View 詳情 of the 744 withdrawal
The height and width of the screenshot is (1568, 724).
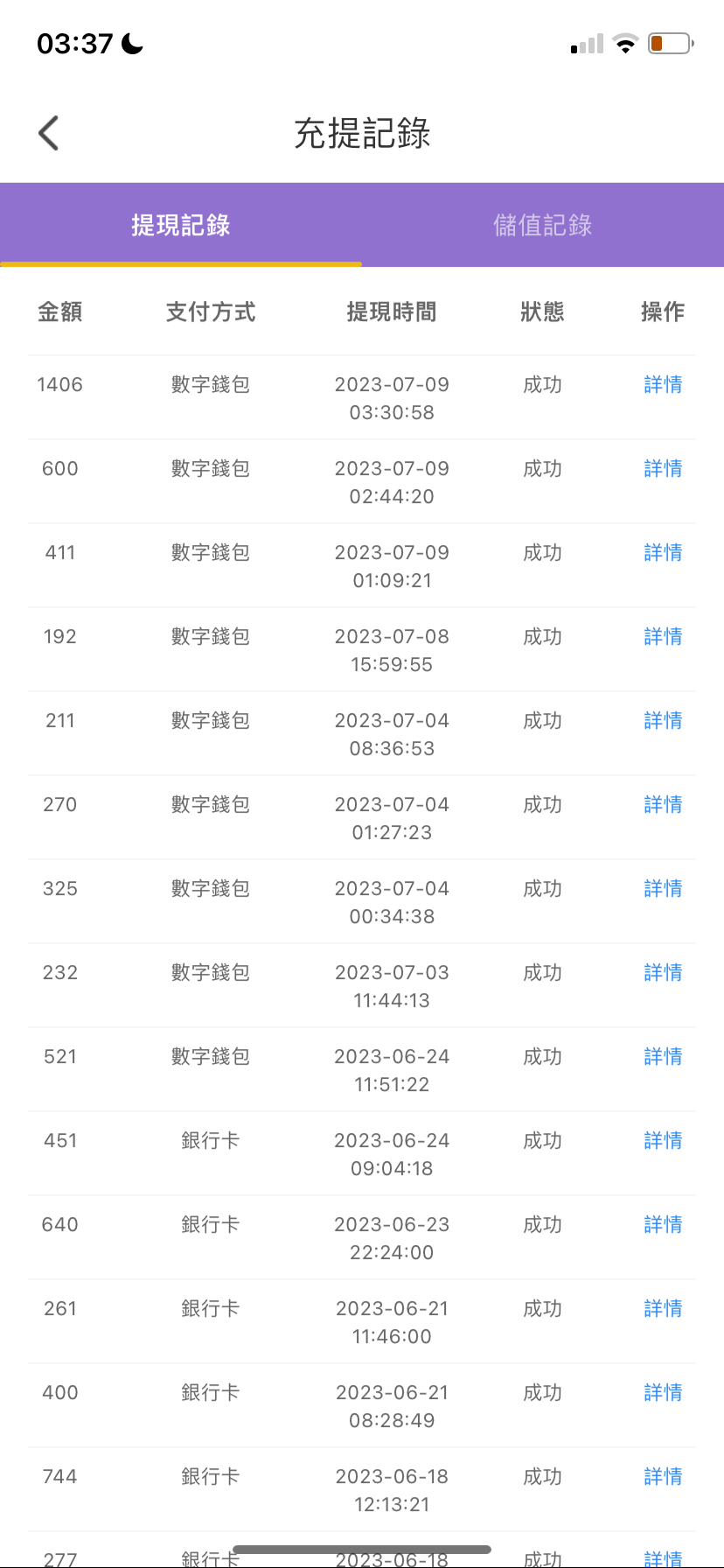(x=663, y=1477)
